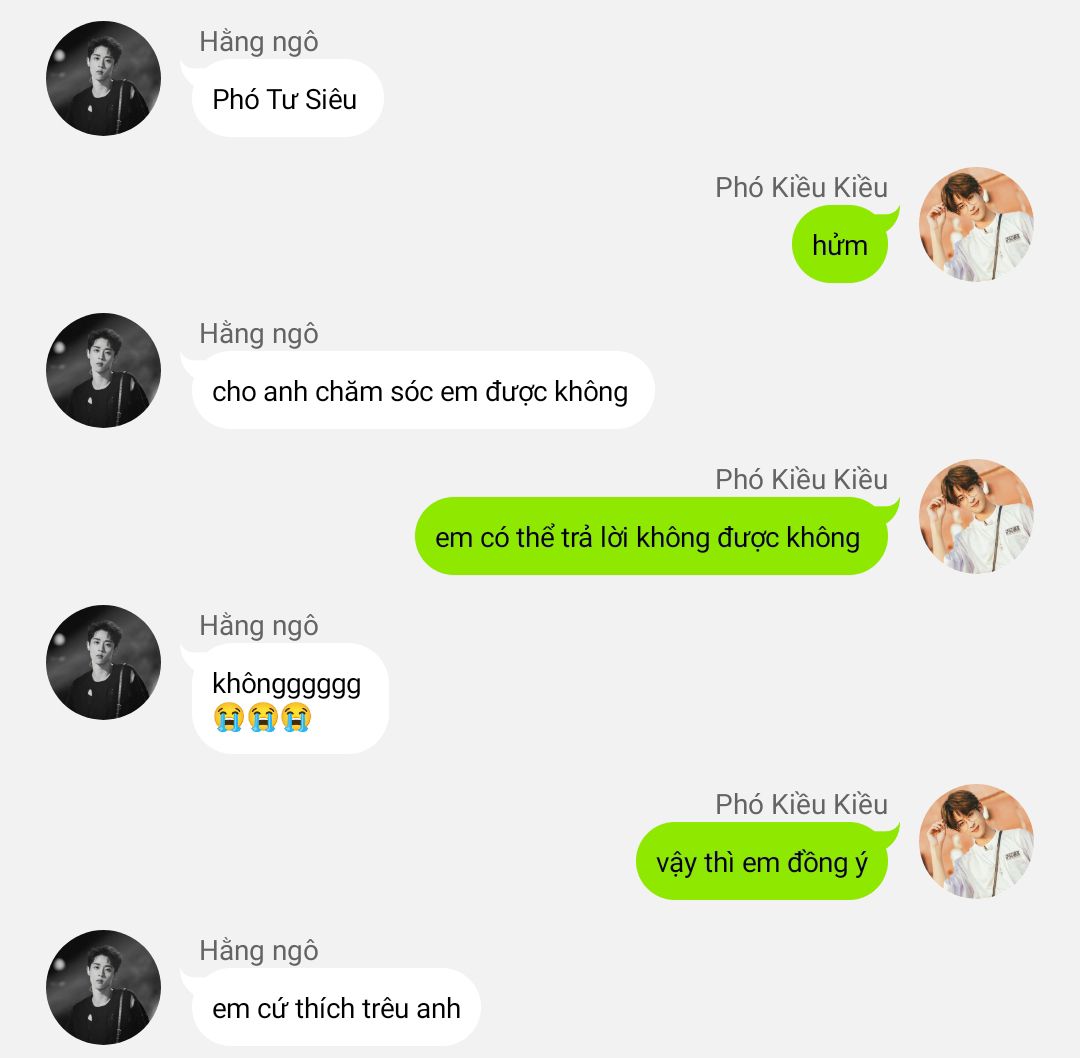View profile photo beside 'vậy thì em đồng ý'

tap(976, 841)
